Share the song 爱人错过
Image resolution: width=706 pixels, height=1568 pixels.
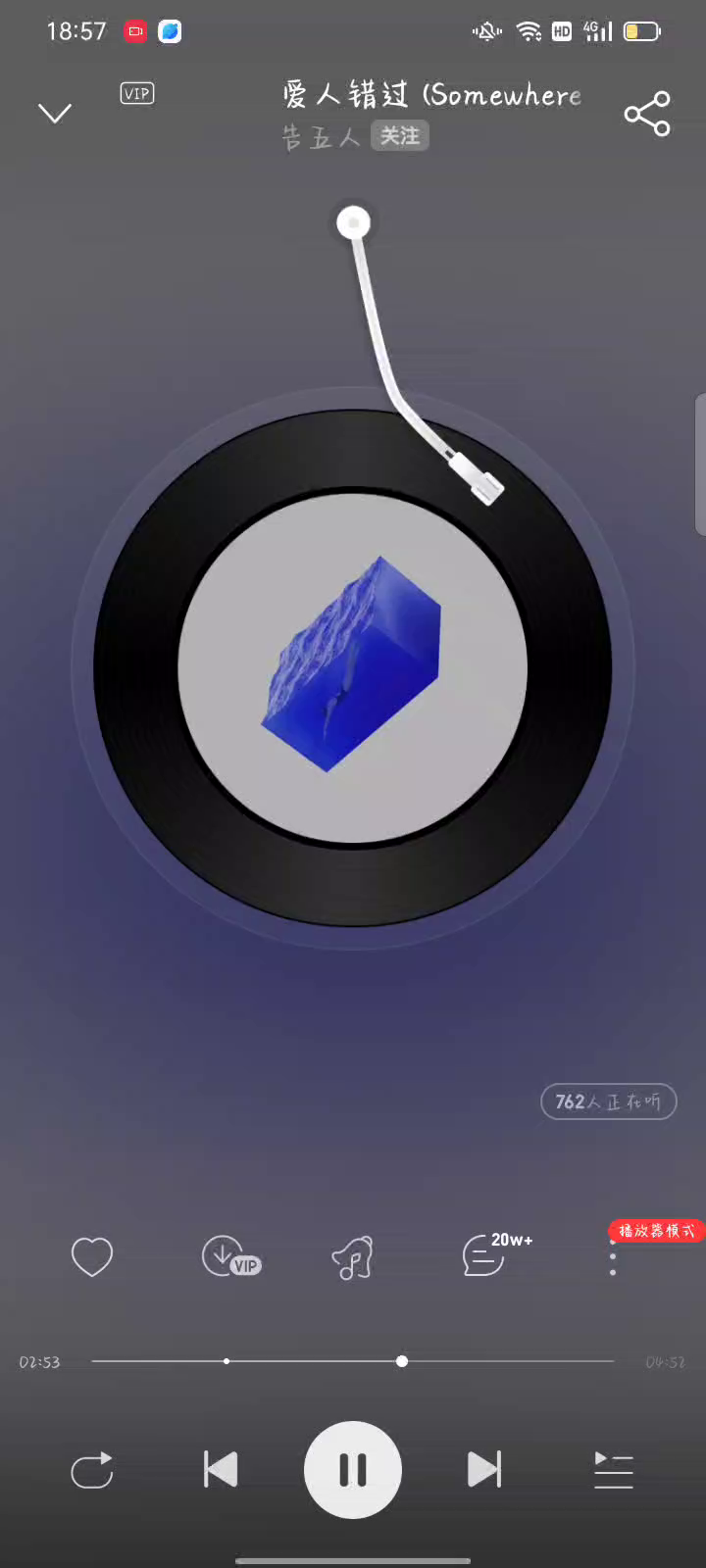(647, 114)
